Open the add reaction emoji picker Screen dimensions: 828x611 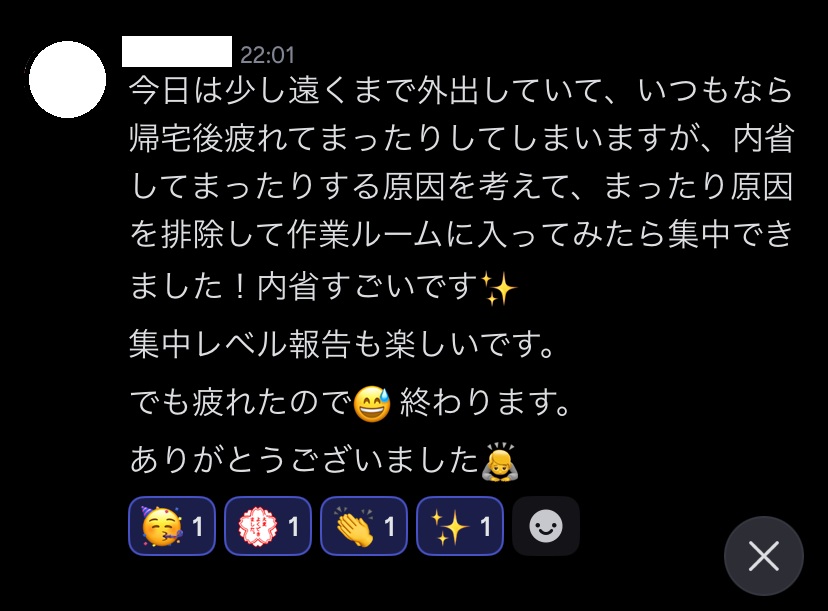coord(545,526)
